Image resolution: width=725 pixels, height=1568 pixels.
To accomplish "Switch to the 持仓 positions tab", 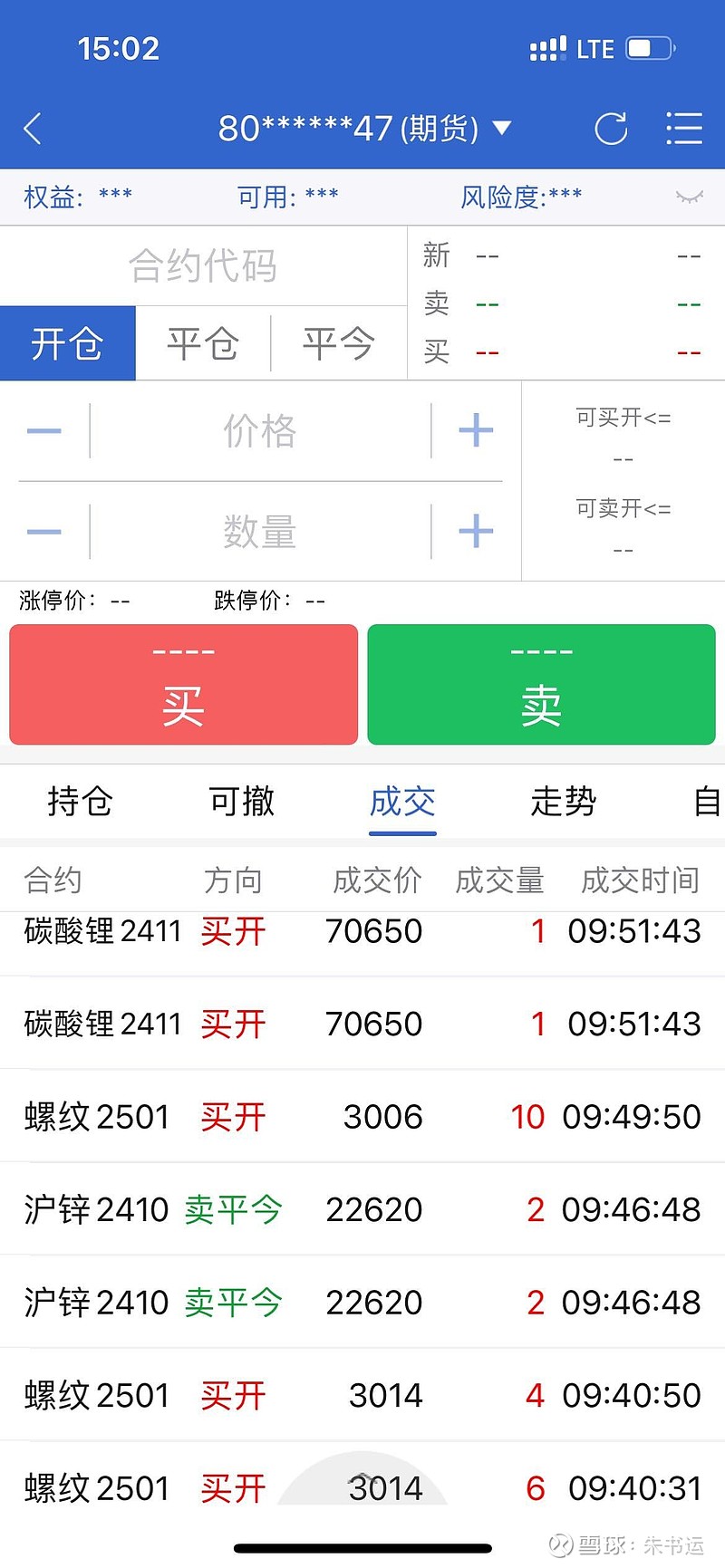I will click(80, 802).
